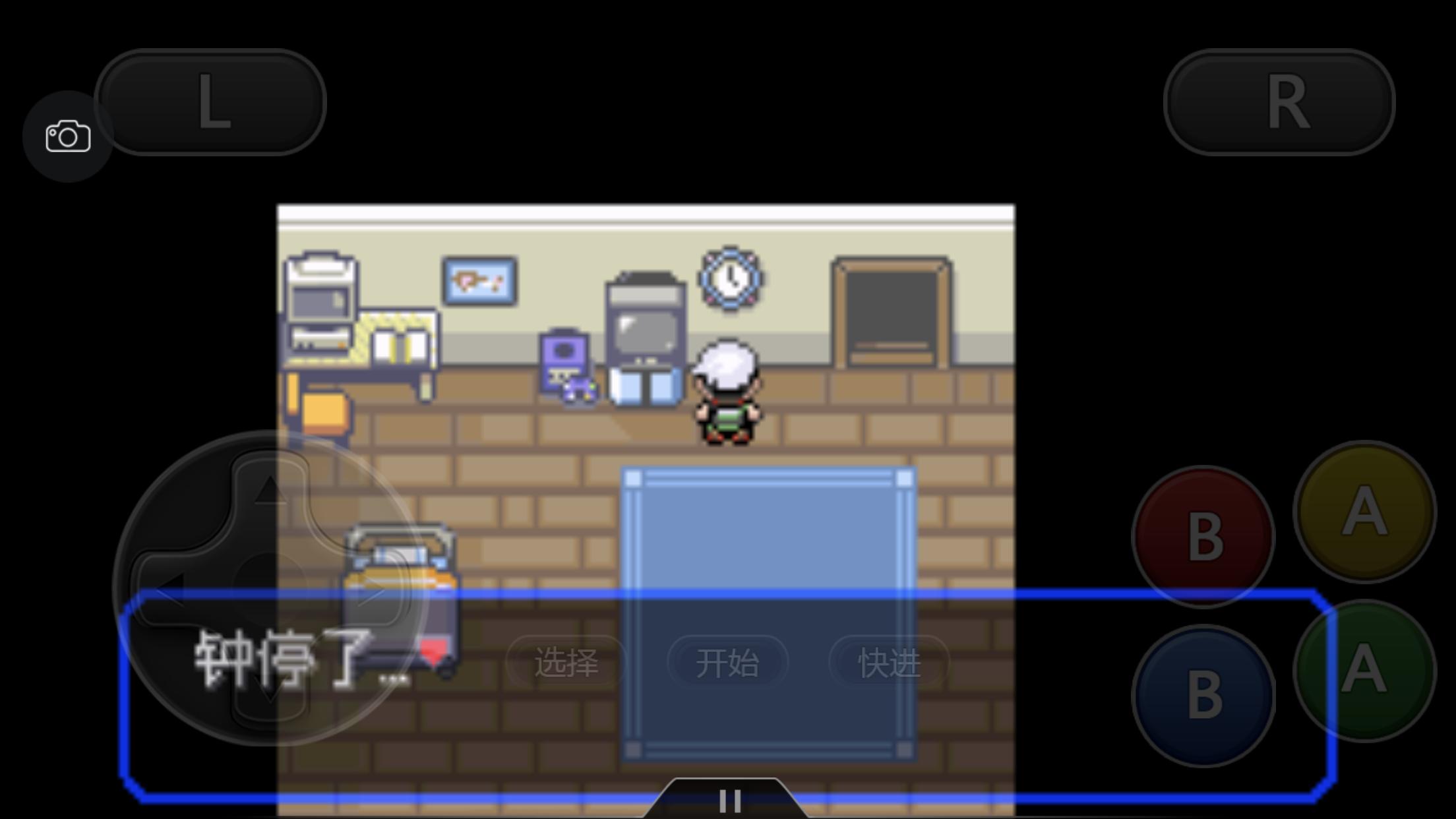Tap the L shoulder button
This screenshot has height=819, width=1456.
[x=211, y=102]
